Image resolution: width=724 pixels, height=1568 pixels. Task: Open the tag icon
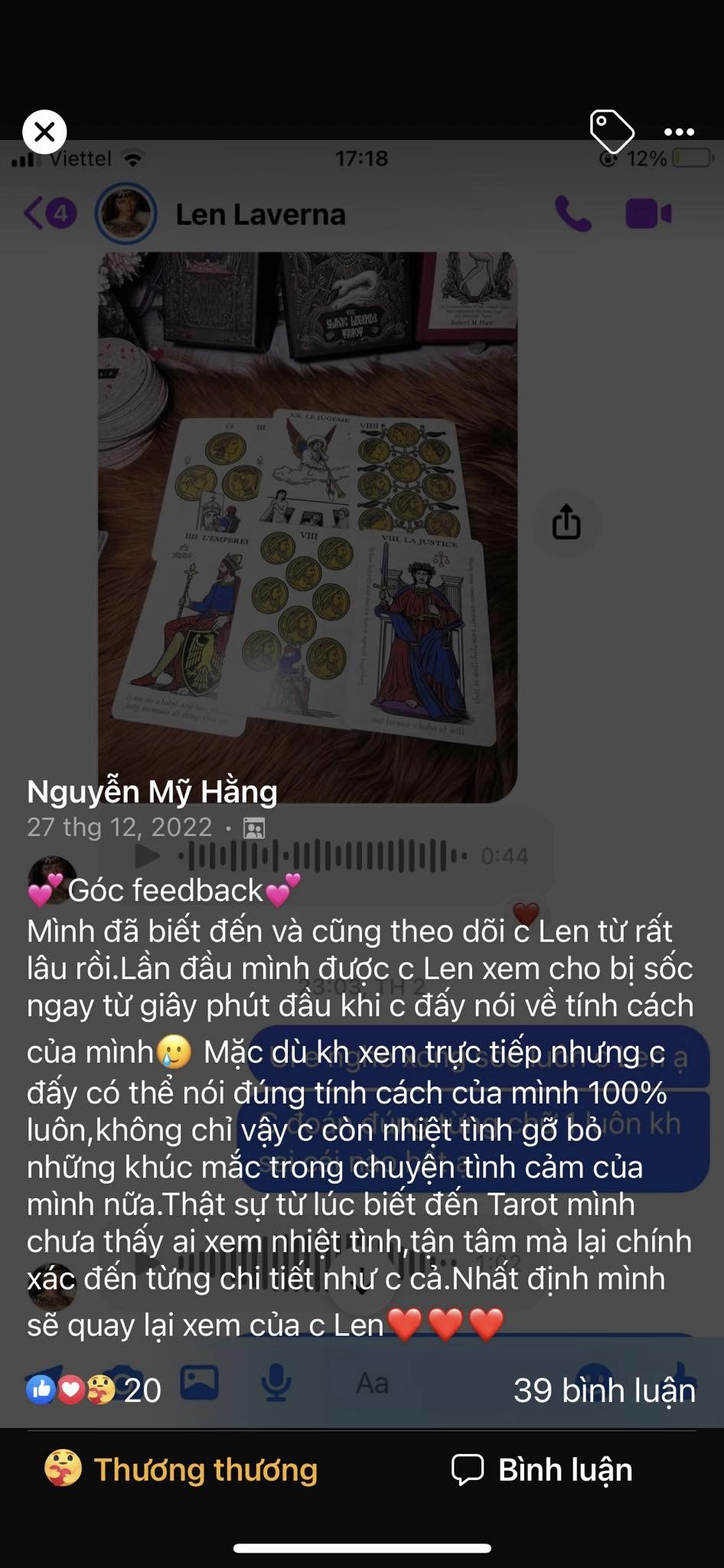(611, 132)
